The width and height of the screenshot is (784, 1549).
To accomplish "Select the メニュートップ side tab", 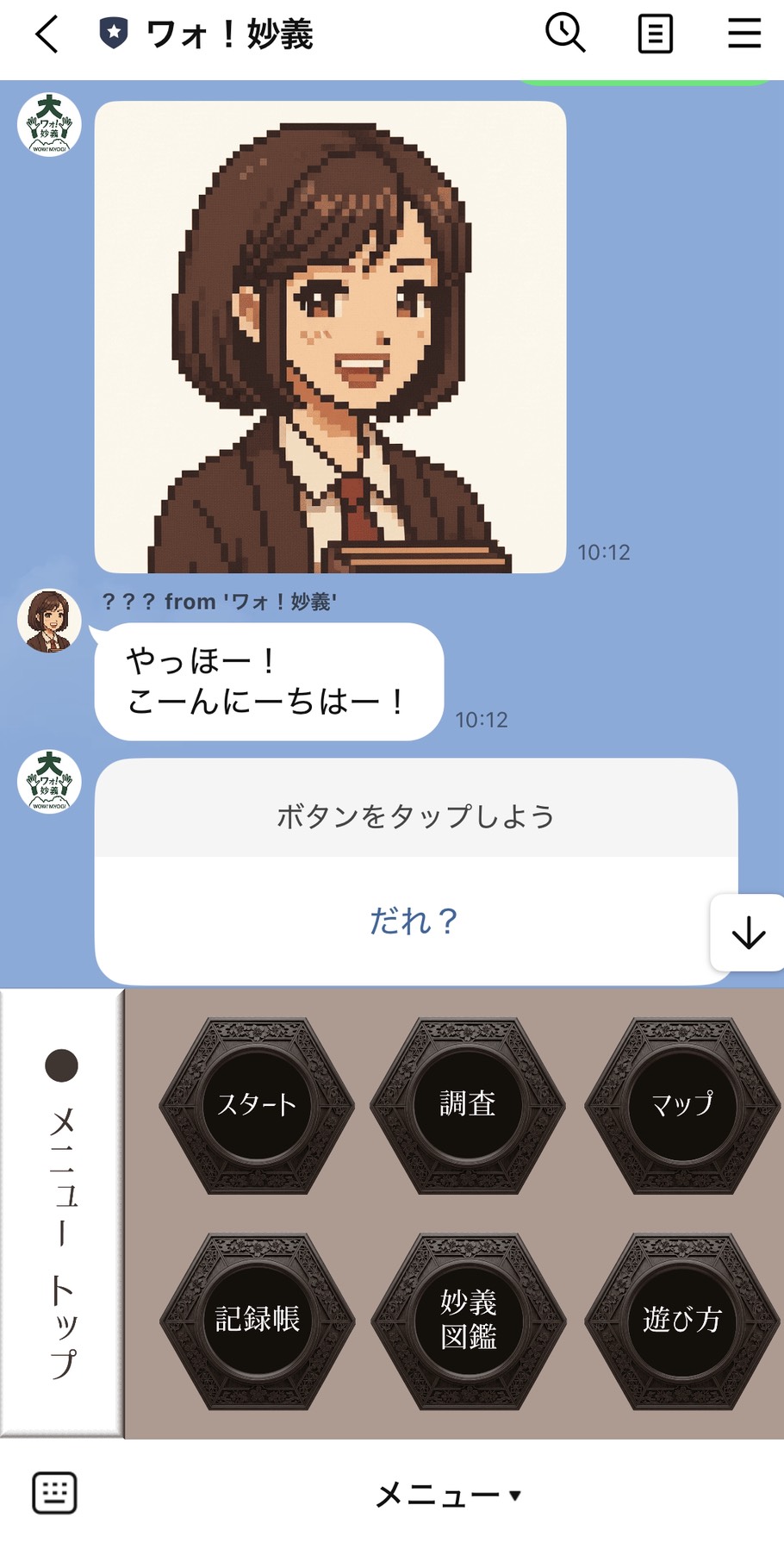I will click(x=62, y=1213).
